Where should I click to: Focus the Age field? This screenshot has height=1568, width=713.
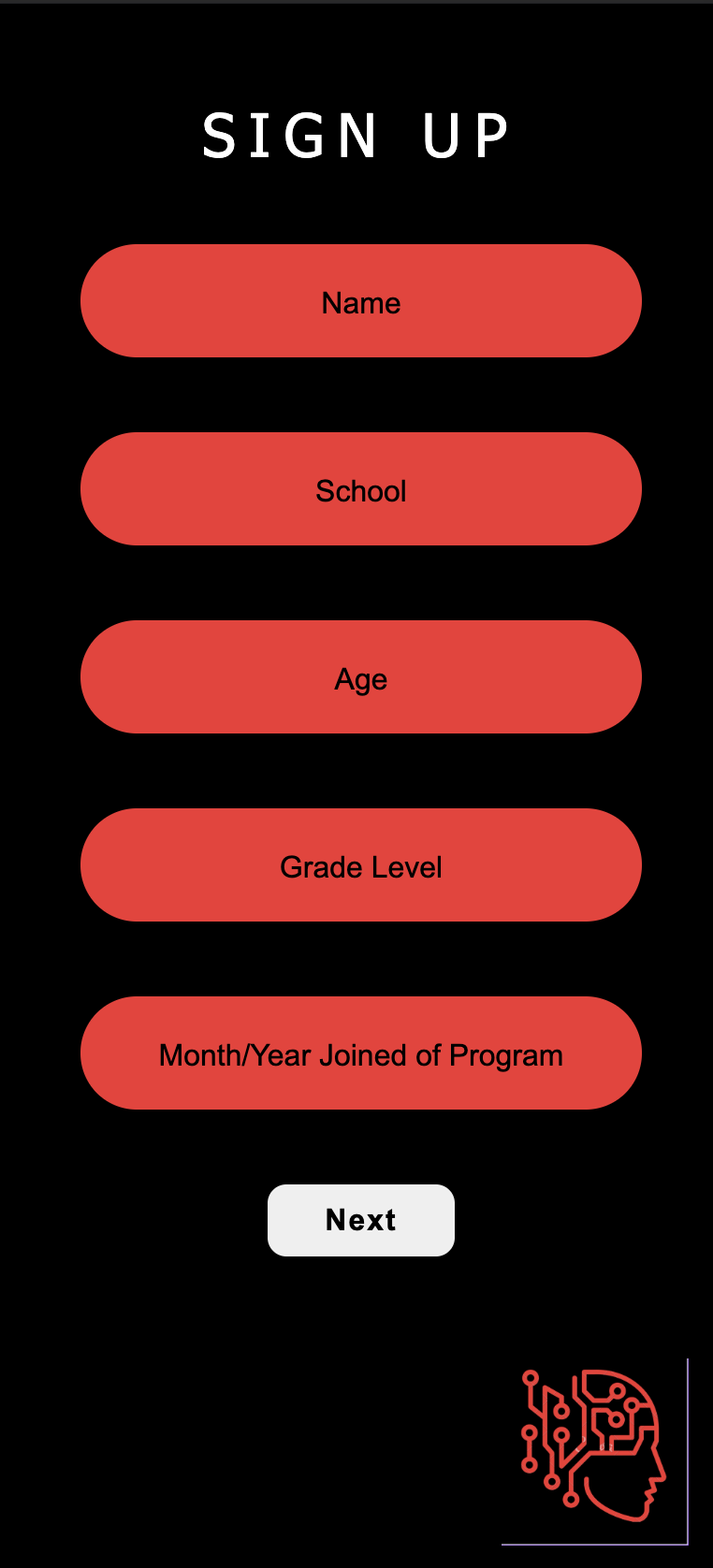361,677
